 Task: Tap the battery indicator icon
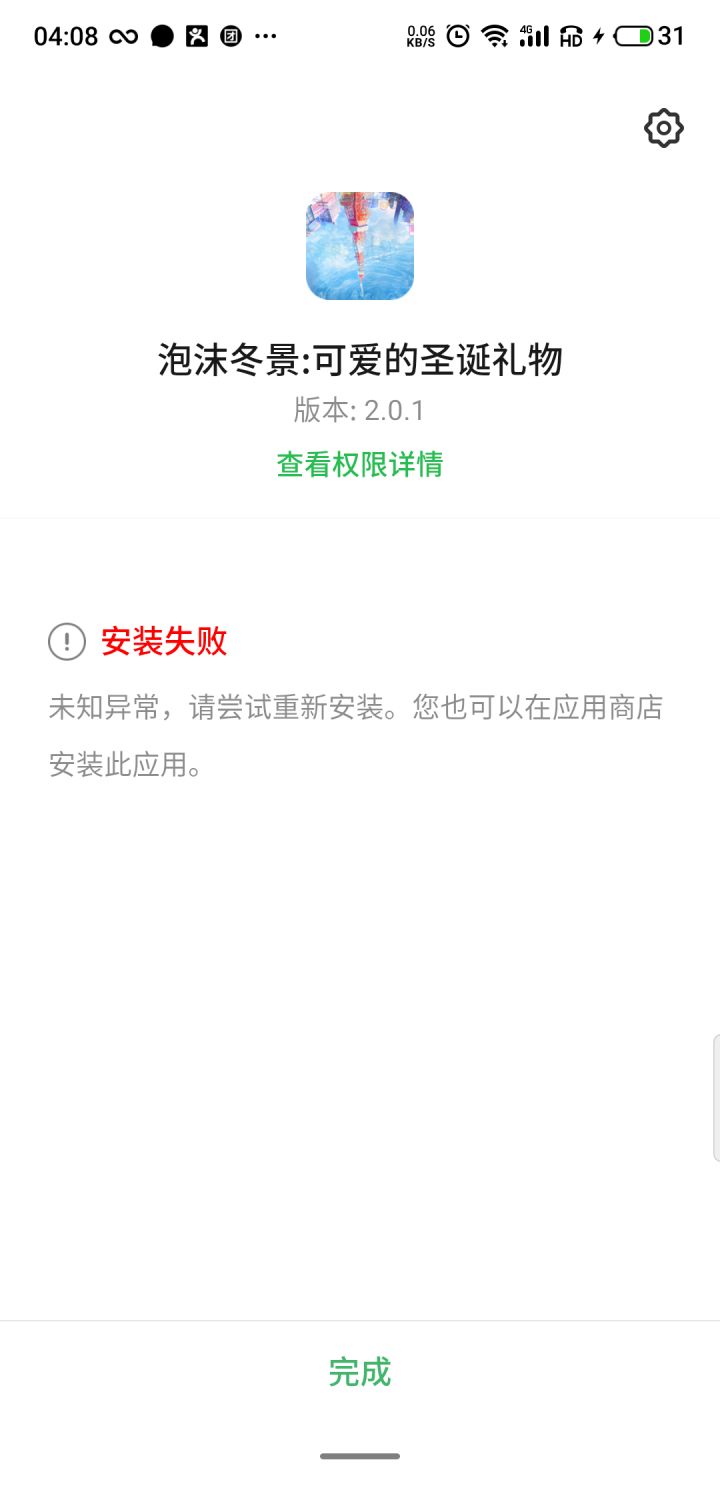[x=636, y=36]
